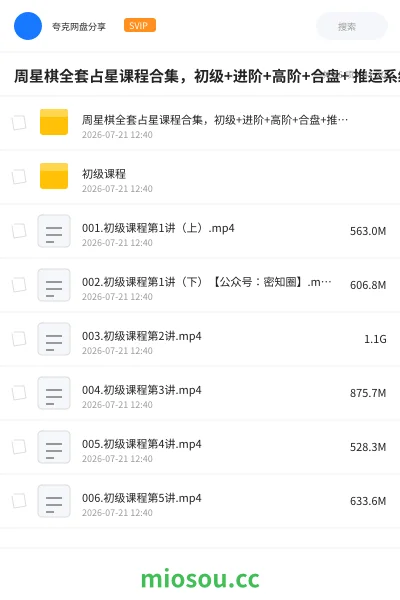400x600 pixels.
Task: Tick the box beside 002.初级课程第1讲(下)
Action: click(19, 285)
